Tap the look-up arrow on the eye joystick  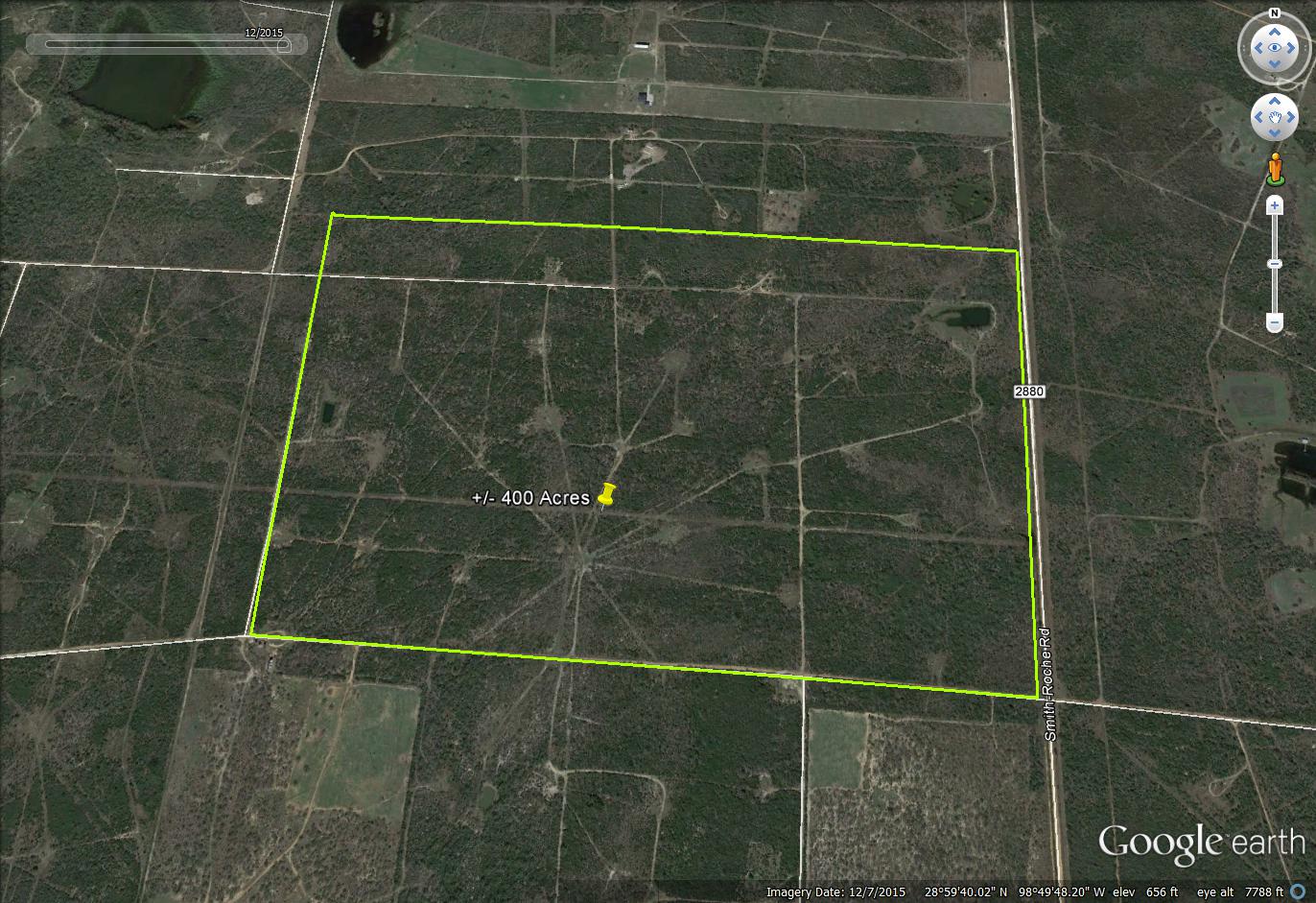coord(1275,30)
